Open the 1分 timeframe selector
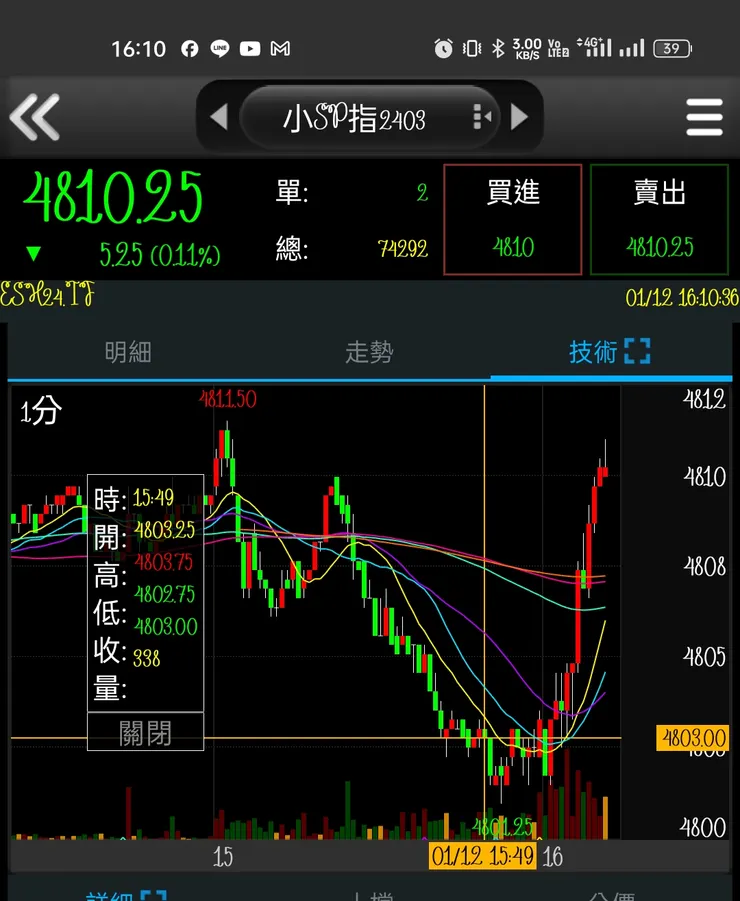Screen dimensions: 740x901 [x=38, y=410]
